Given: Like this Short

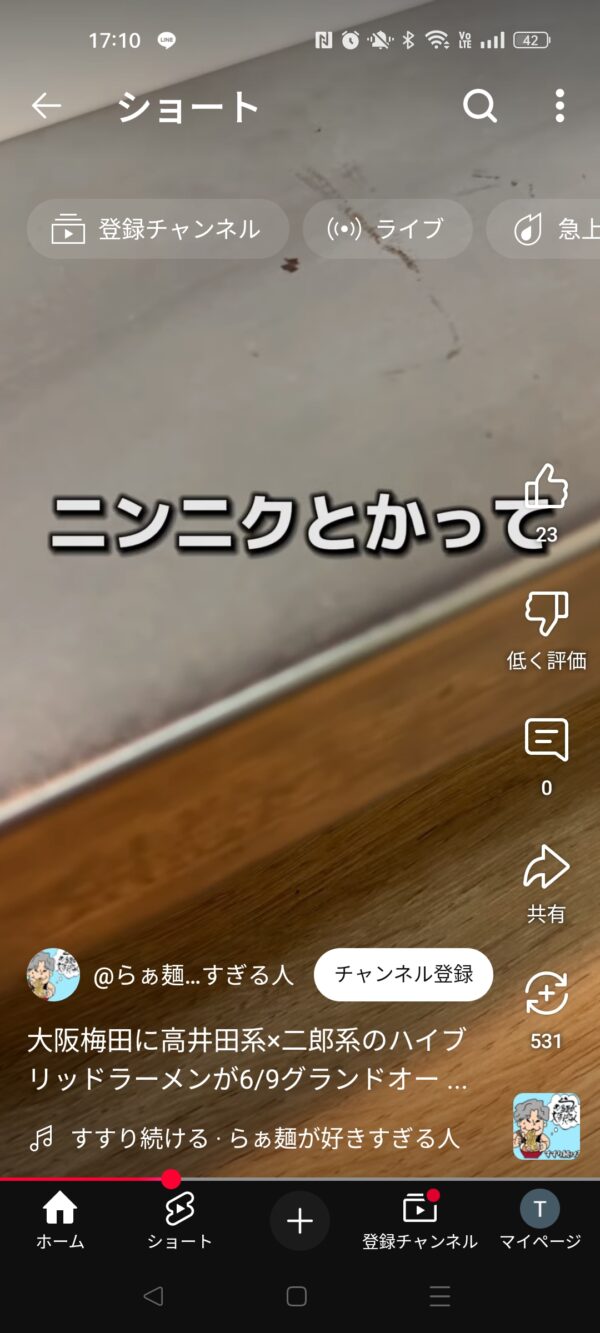Looking at the screenshot, I should coord(546,490).
